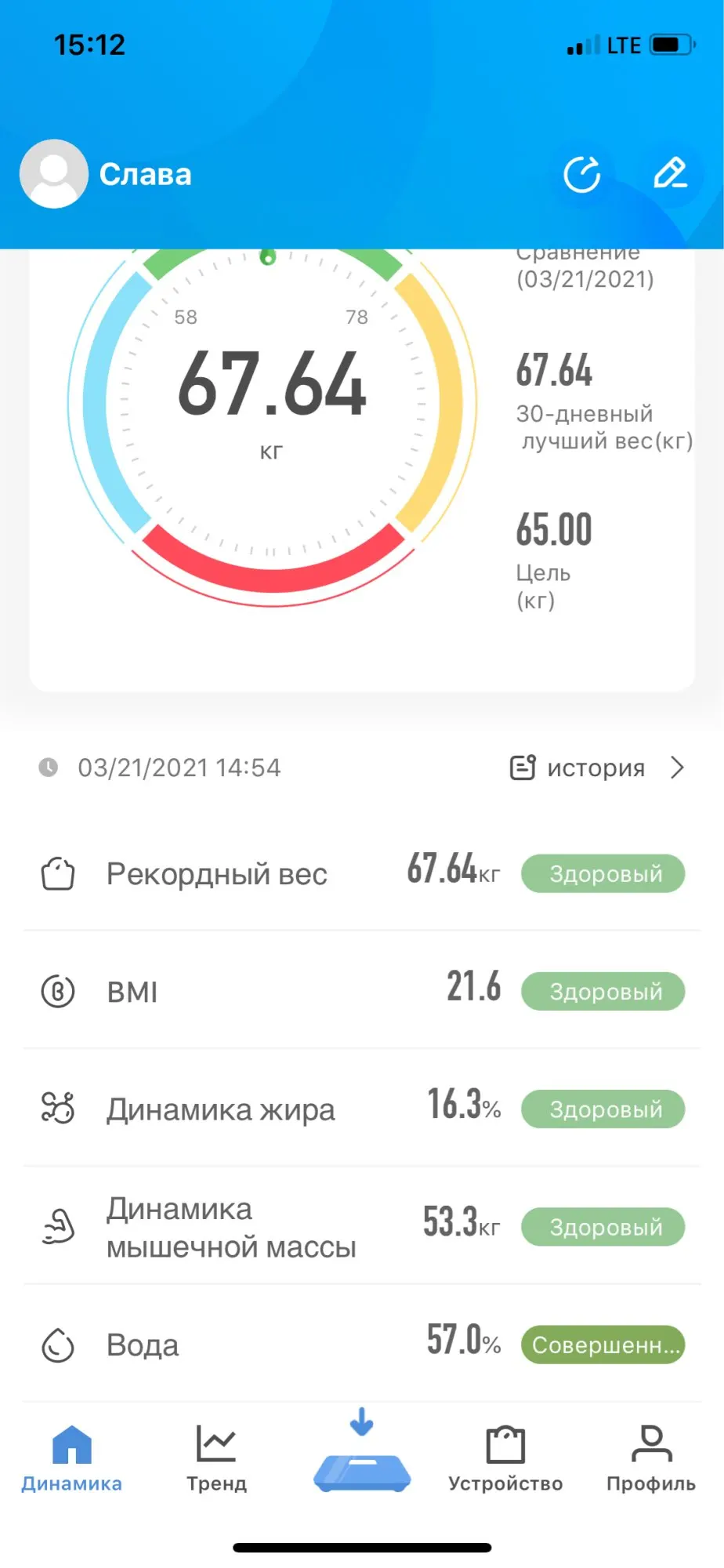Viewport: 724px width, 1568px height.
Task: Open Динамика мышечной массы details
Action: click(x=361, y=1226)
